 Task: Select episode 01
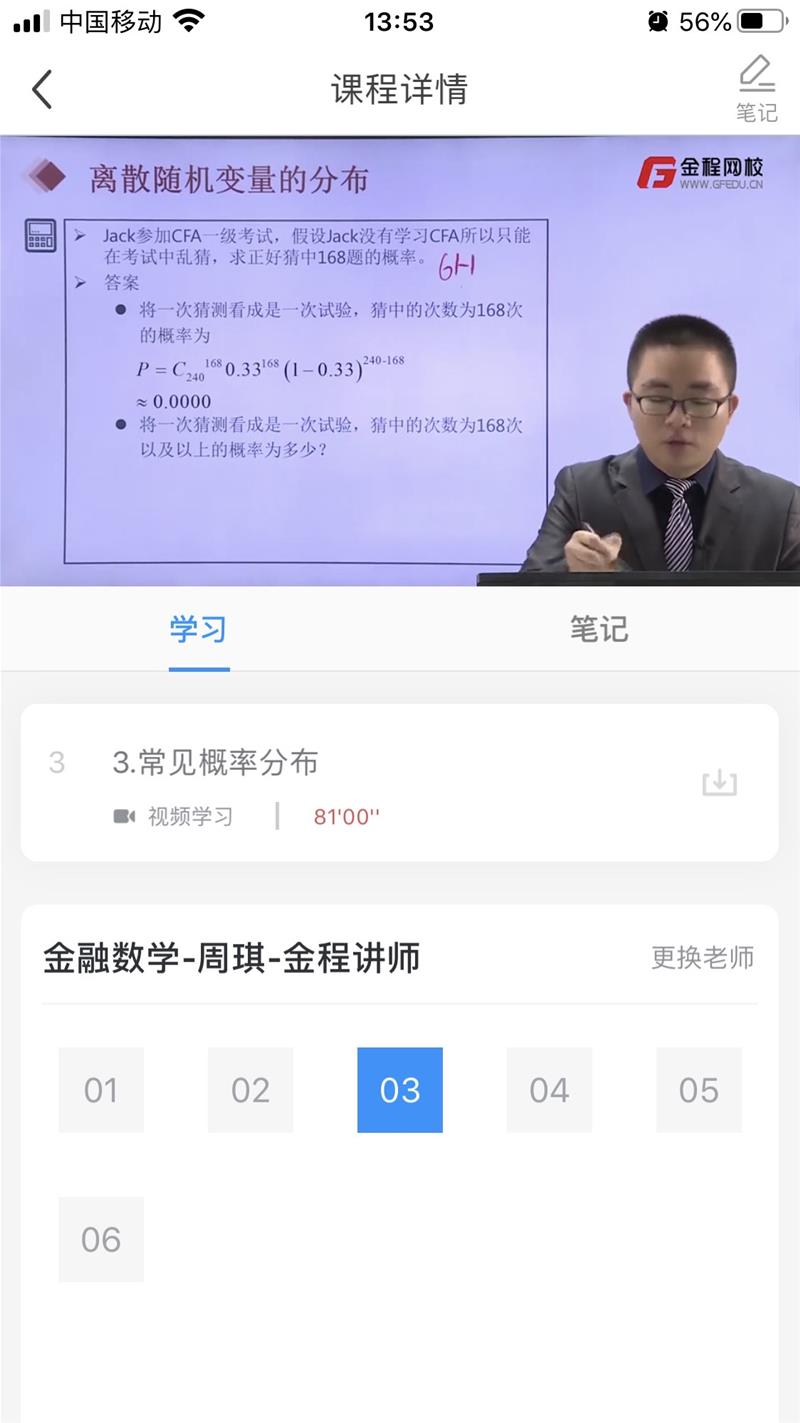point(101,1090)
